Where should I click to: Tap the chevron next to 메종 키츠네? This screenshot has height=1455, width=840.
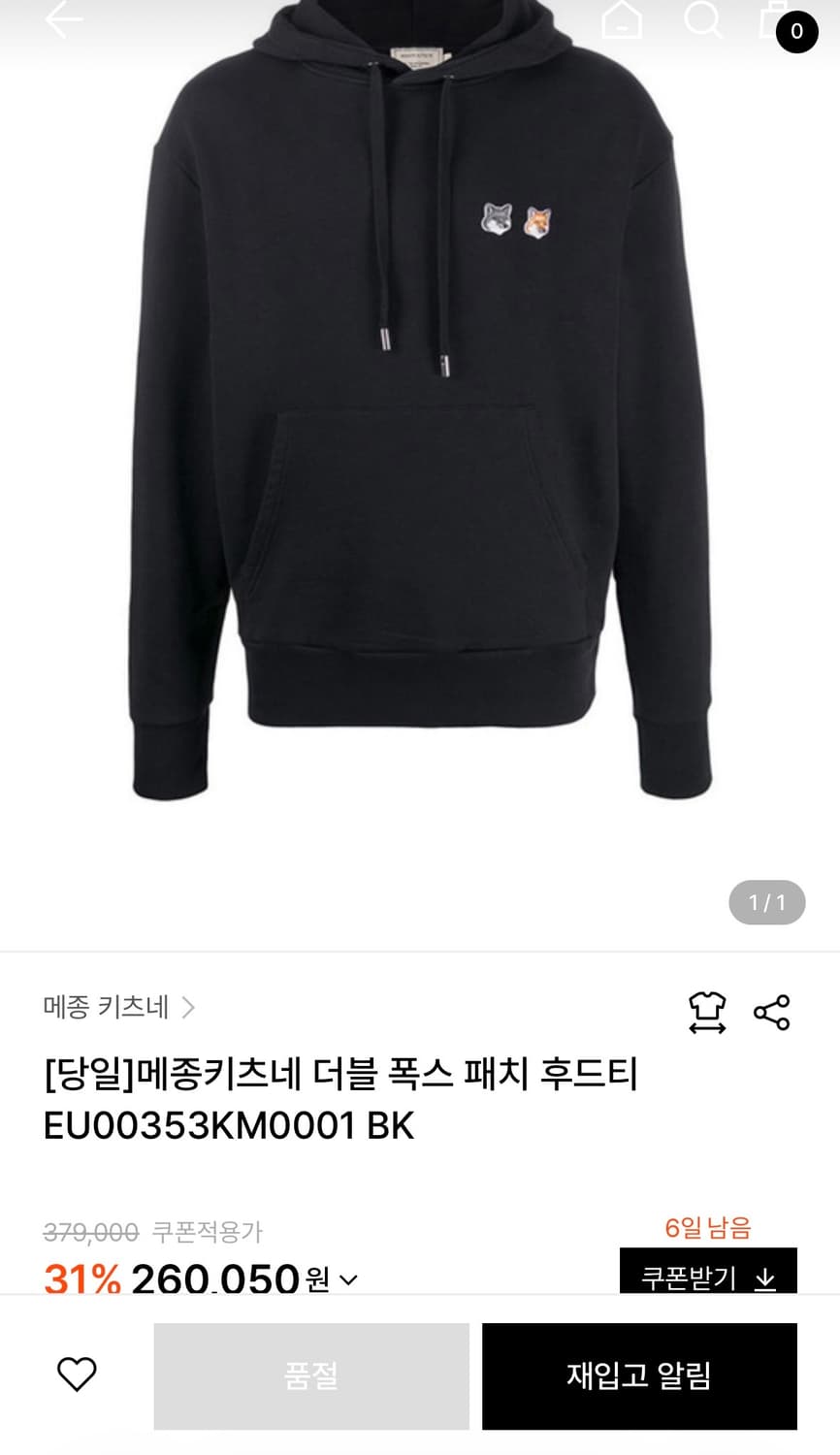187,1008
